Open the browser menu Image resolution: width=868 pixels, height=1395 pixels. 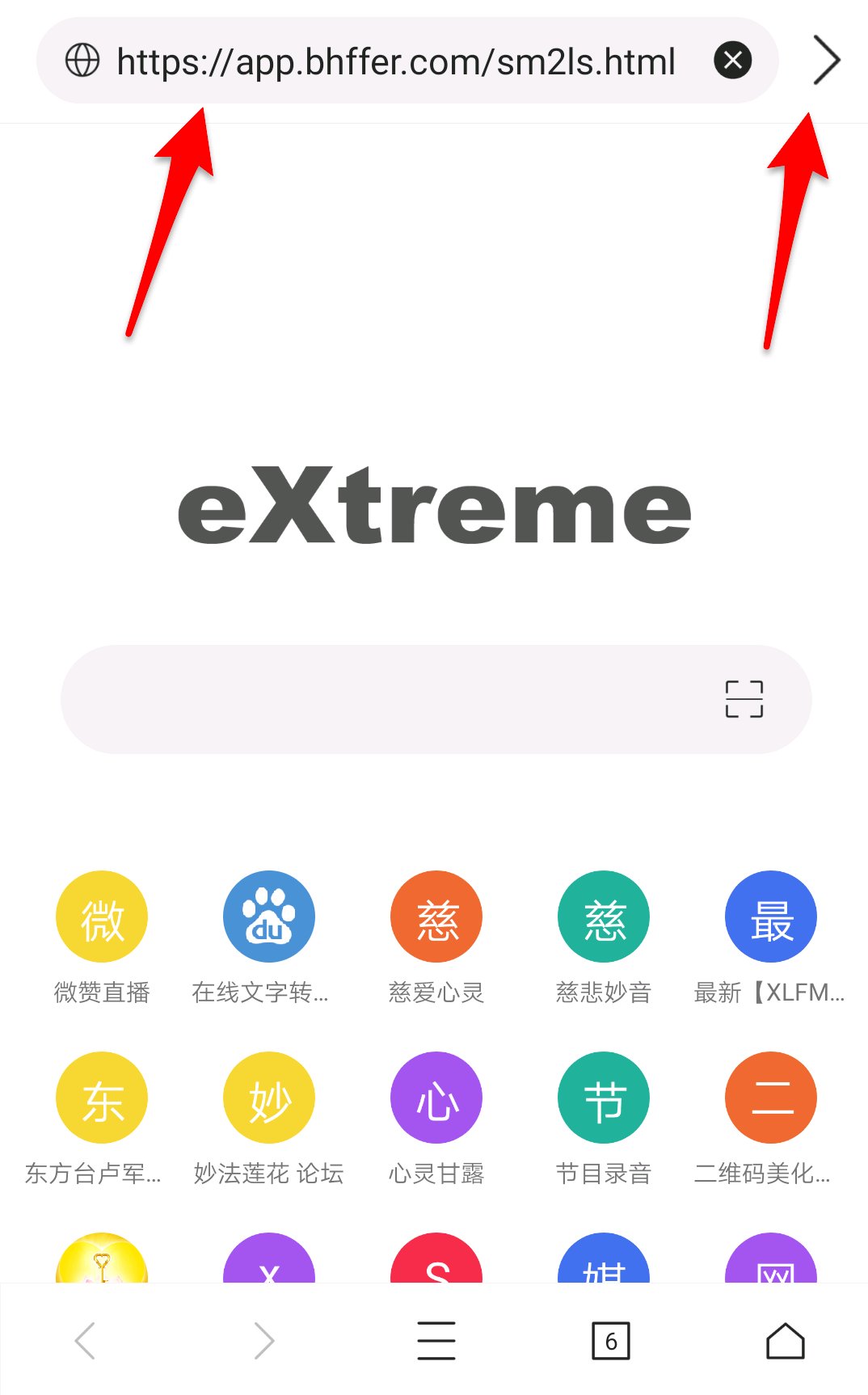click(436, 1341)
